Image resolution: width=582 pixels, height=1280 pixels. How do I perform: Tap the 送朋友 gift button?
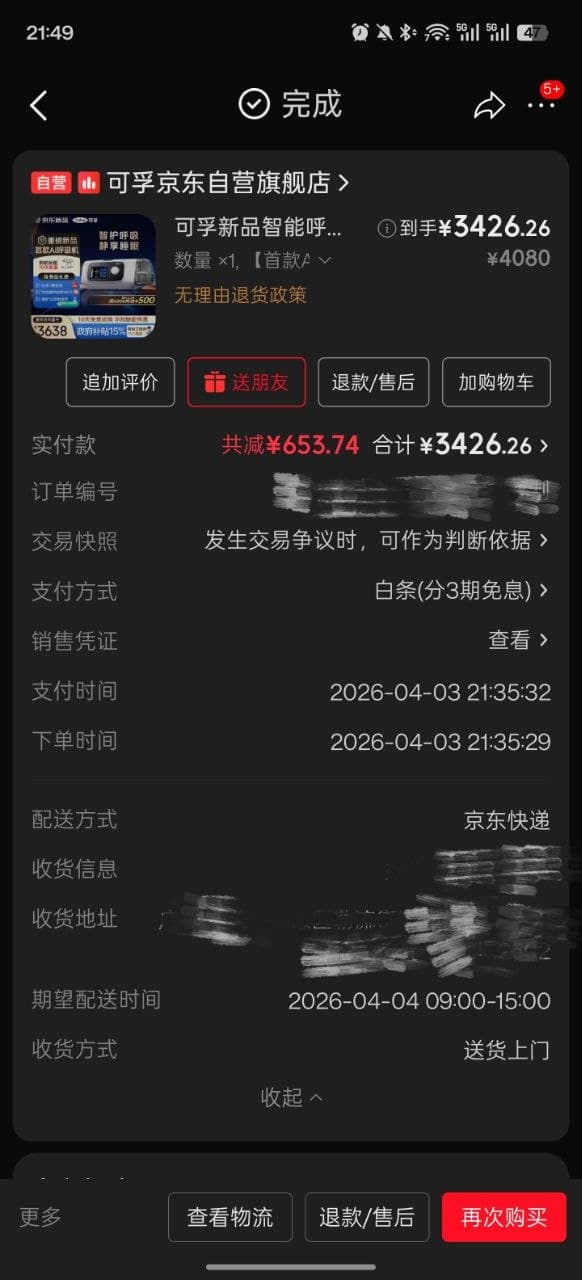pos(246,382)
